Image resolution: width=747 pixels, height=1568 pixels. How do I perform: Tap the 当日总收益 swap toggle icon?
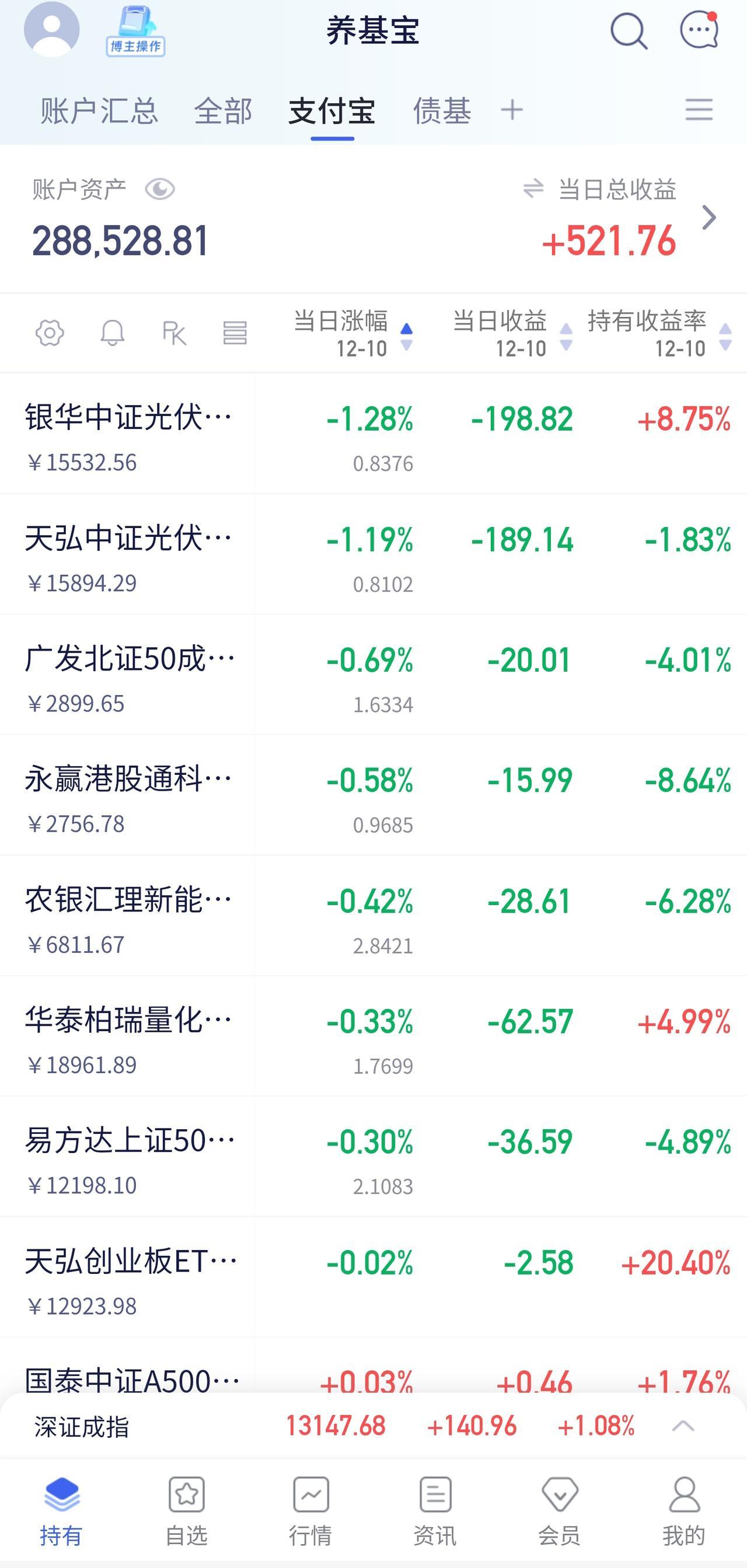pyautogui.click(x=534, y=188)
